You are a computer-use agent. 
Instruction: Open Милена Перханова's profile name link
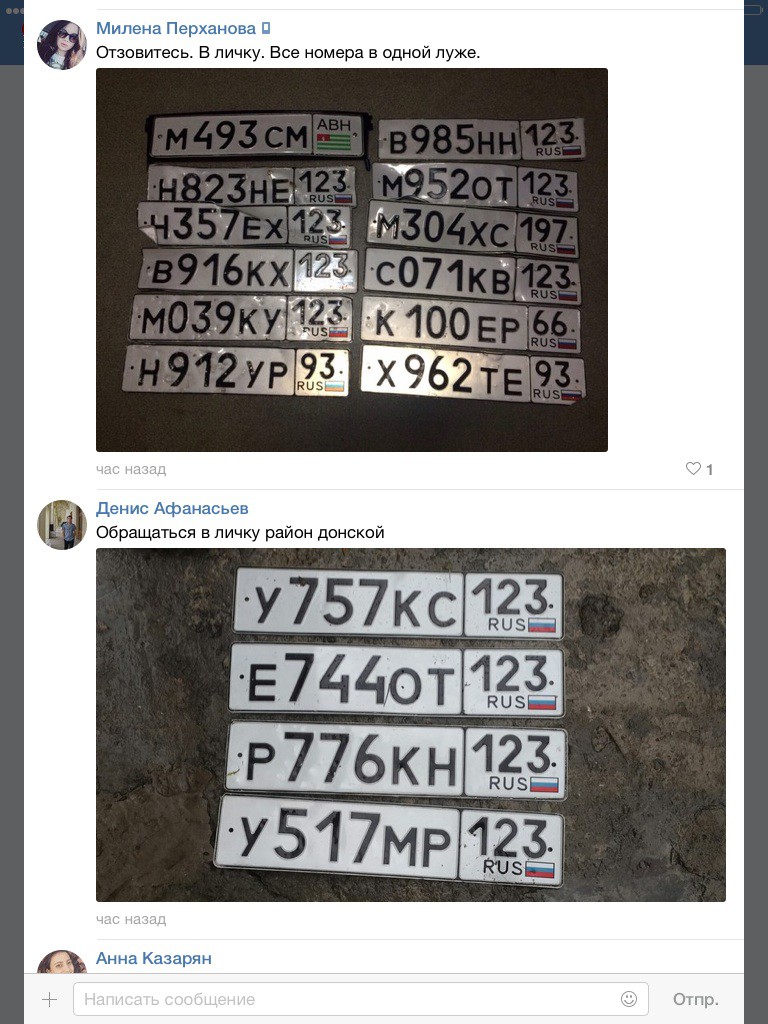(176, 29)
